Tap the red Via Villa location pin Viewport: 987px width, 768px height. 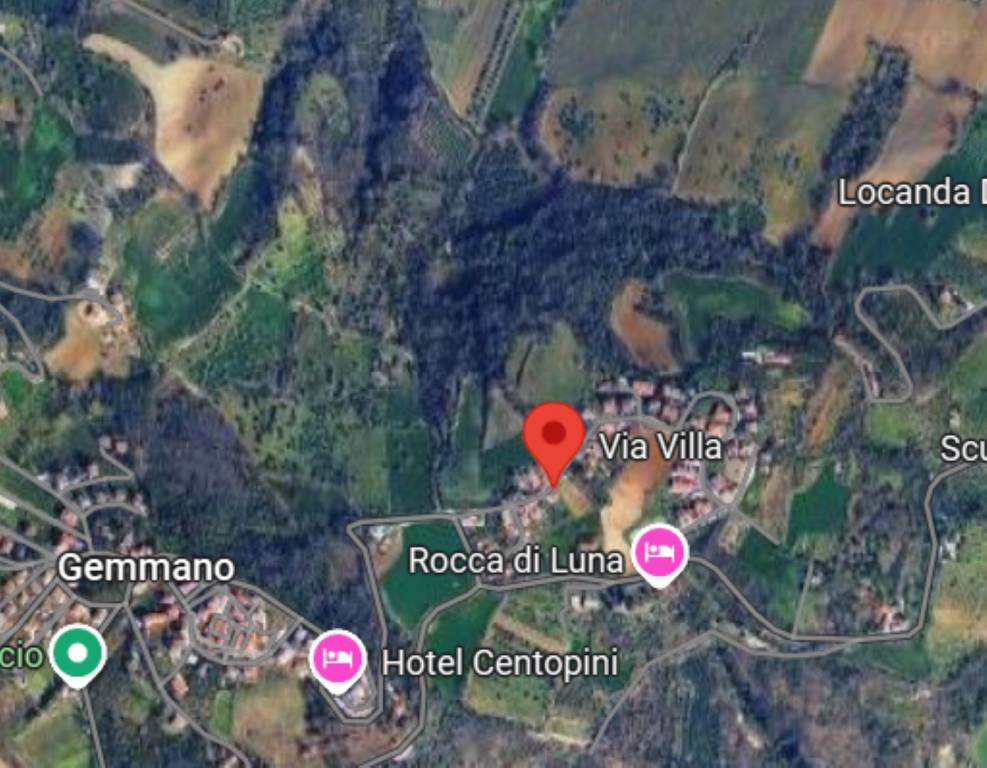[553, 436]
